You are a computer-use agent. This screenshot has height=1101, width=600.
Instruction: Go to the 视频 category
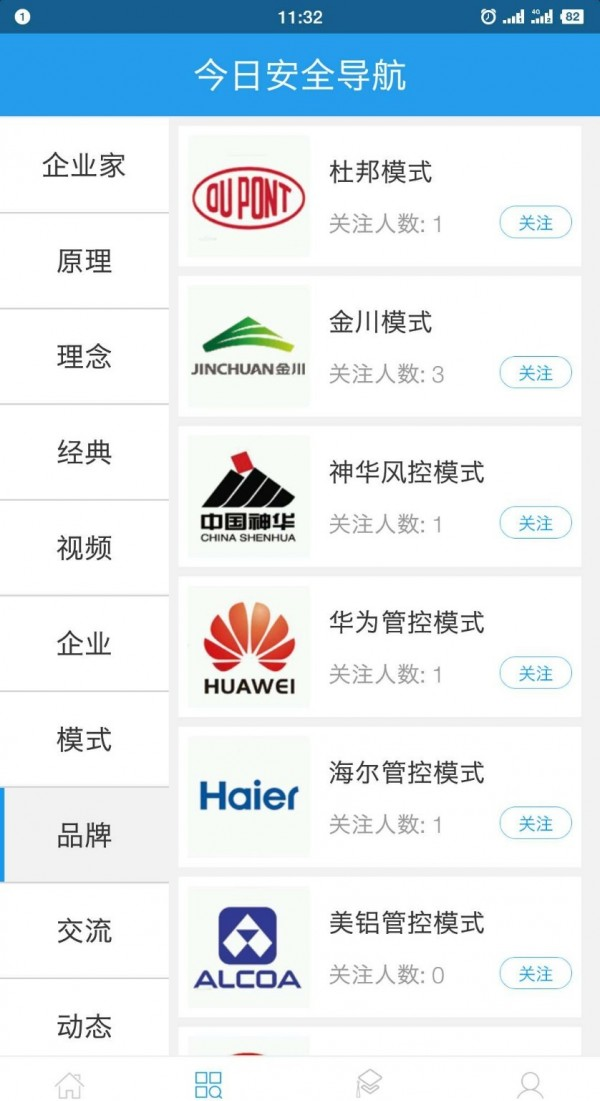coord(84,548)
